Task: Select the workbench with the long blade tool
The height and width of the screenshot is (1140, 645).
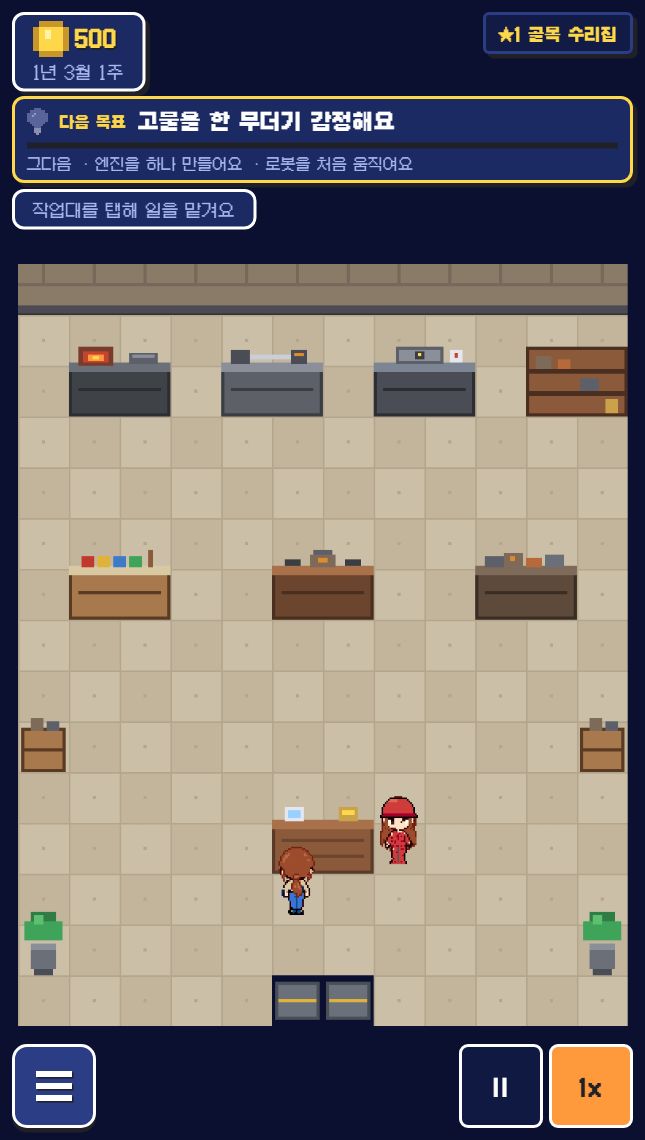Action: pos(272,382)
